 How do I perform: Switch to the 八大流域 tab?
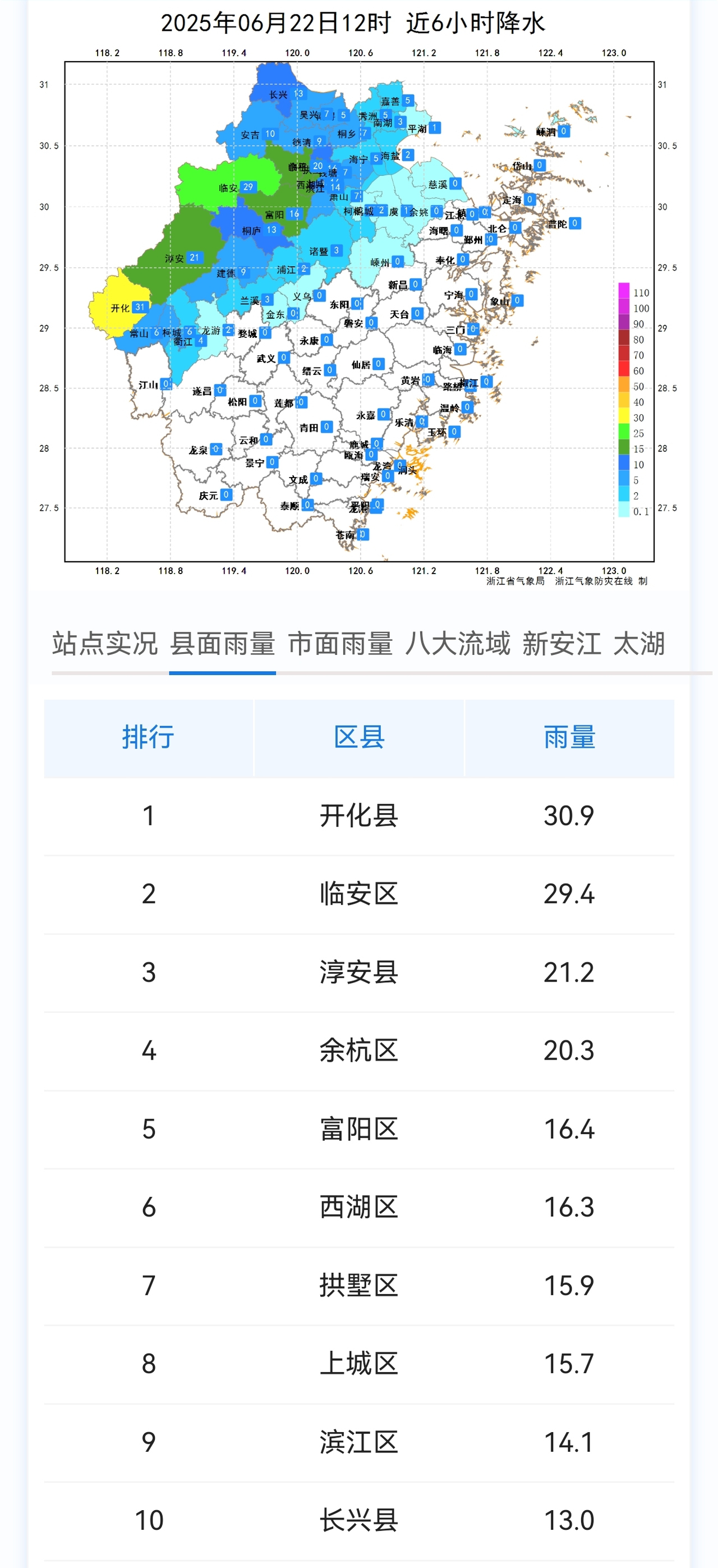click(x=458, y=644)
